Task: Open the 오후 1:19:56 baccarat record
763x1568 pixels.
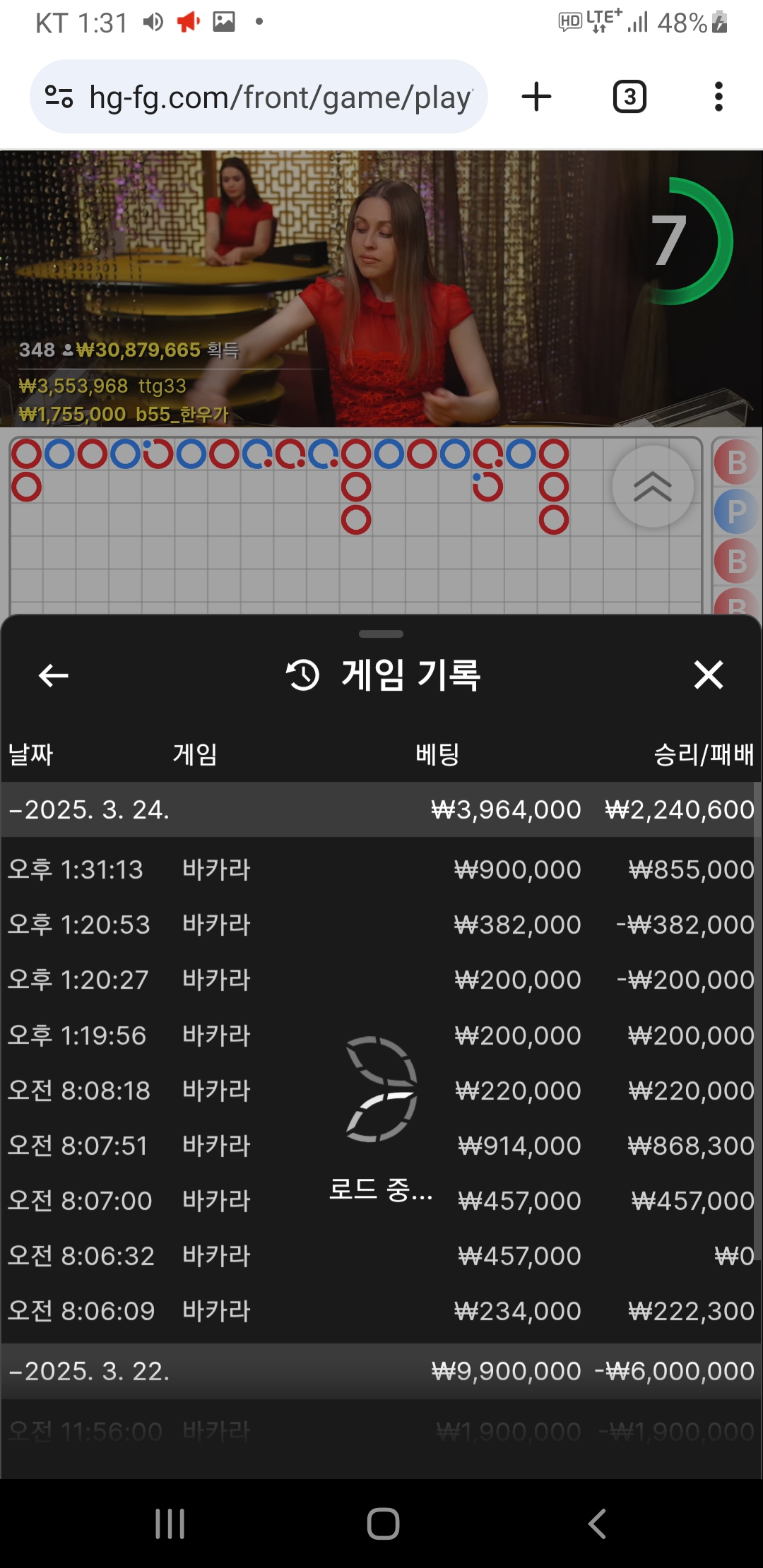Action: [381, 1035]
